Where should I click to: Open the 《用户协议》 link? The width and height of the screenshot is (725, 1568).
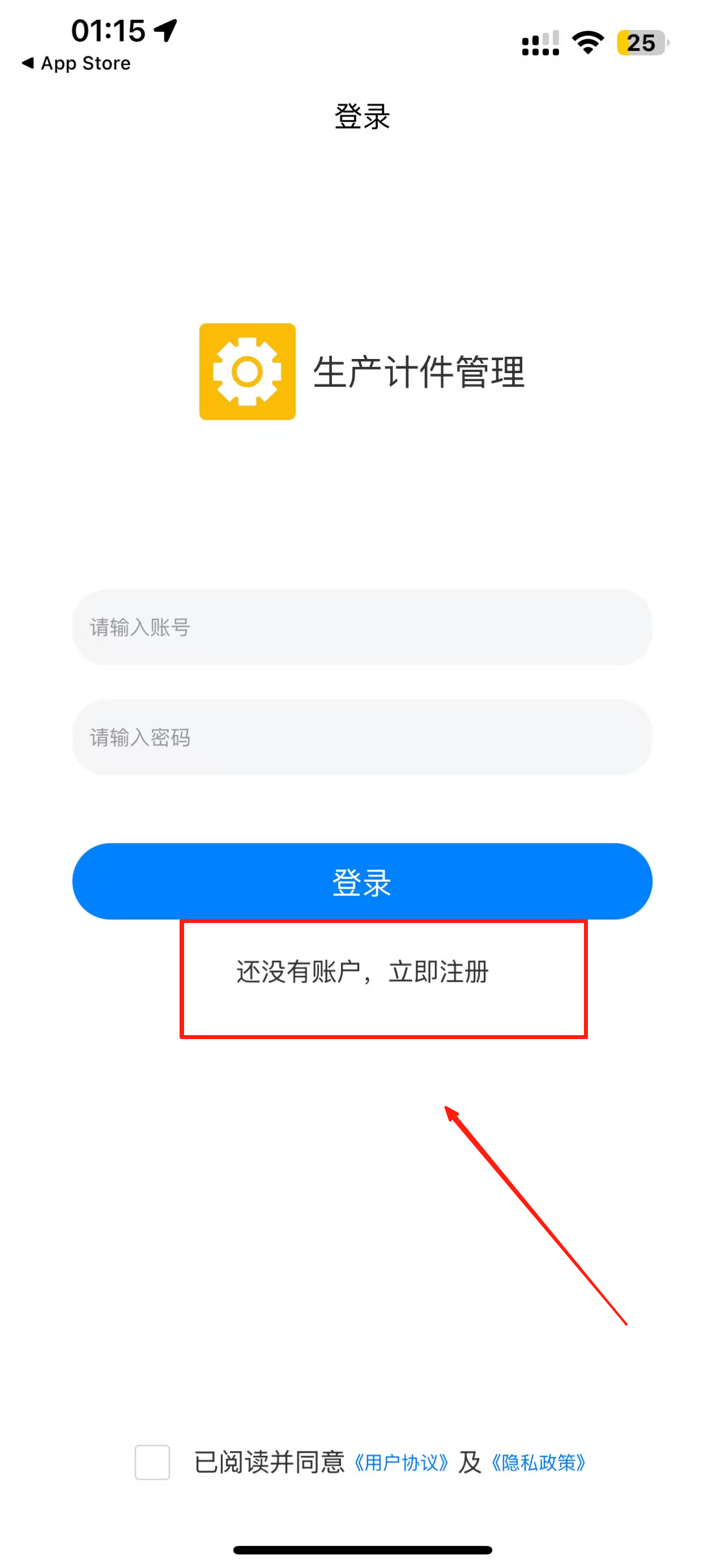(401, 1462)
